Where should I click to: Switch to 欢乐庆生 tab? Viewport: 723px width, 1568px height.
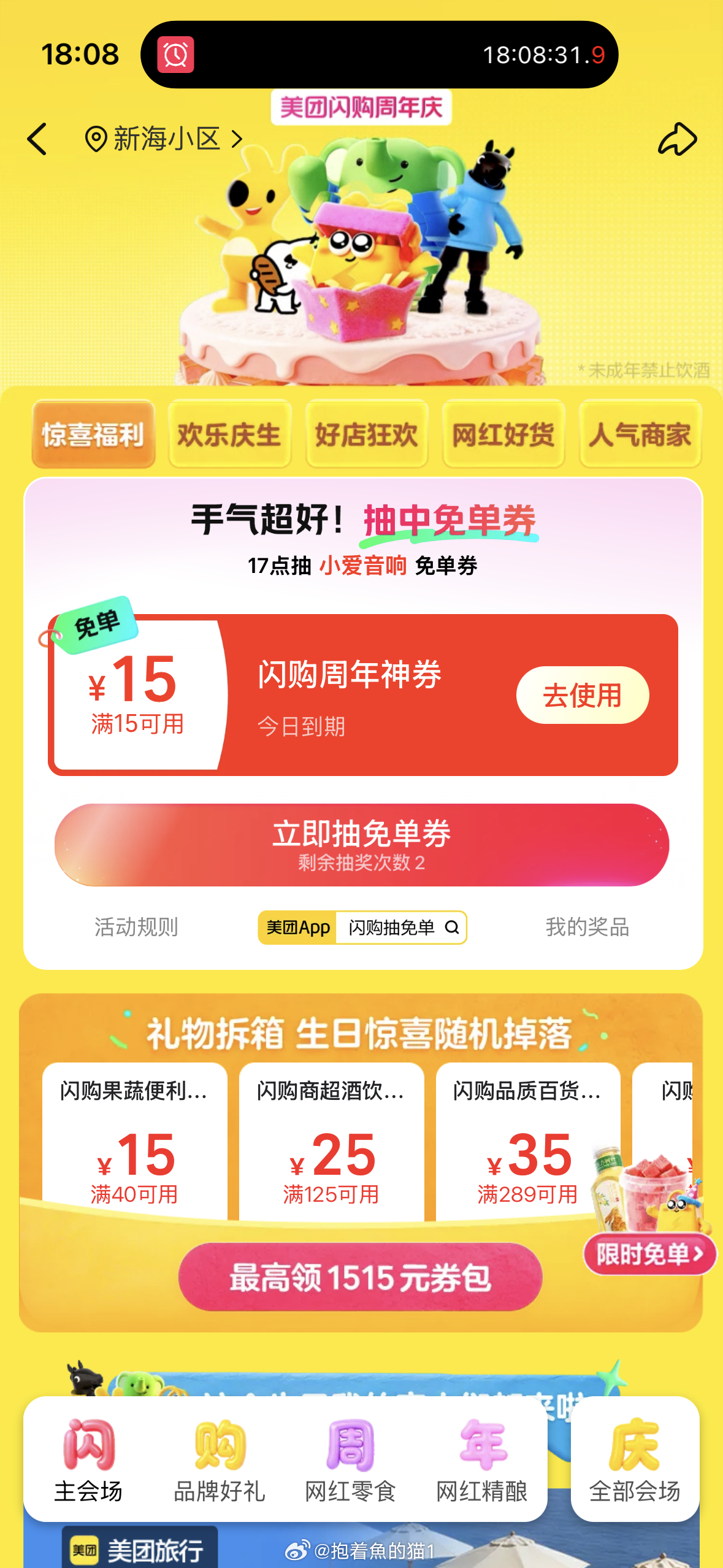(x=229, y=434)
